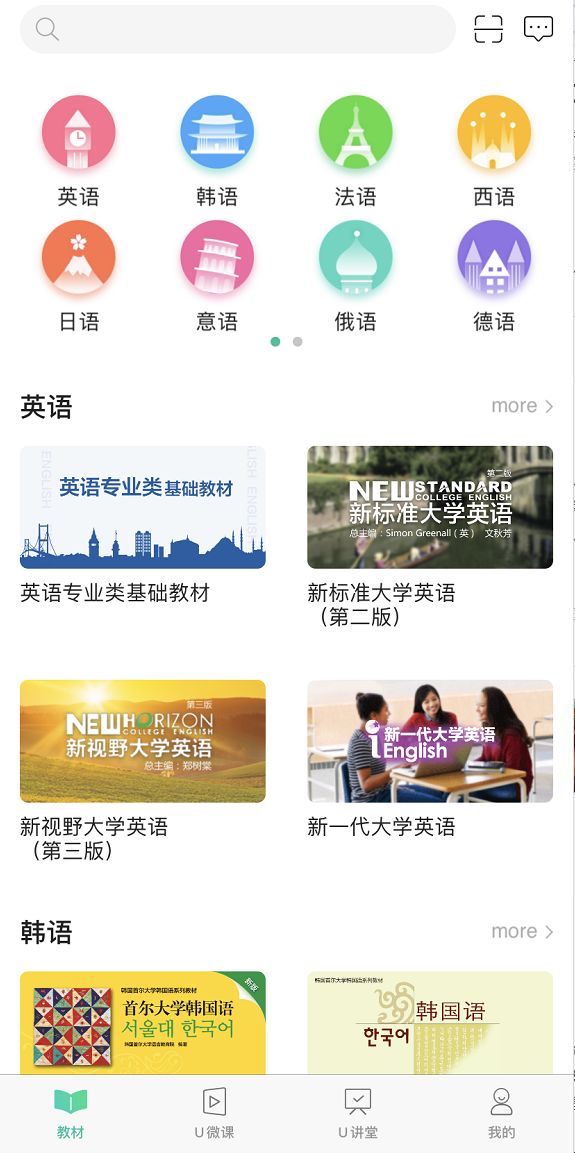Open 新视野大学英语 (第三版) card
This screenshot has width=575, height=1153.
pyautogui.click(x=143, y=771)
